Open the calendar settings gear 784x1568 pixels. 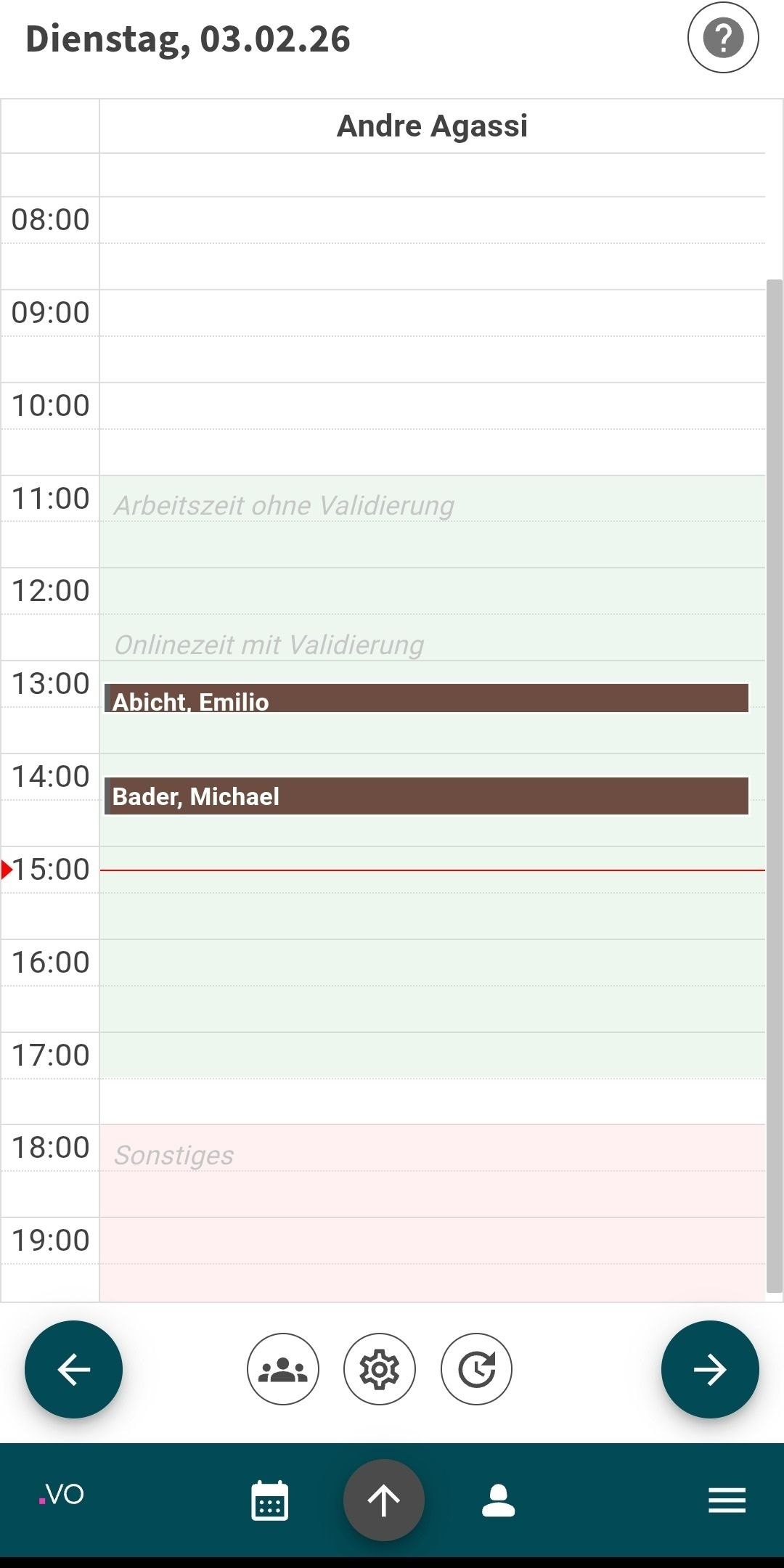click(x=379, y=1369)
